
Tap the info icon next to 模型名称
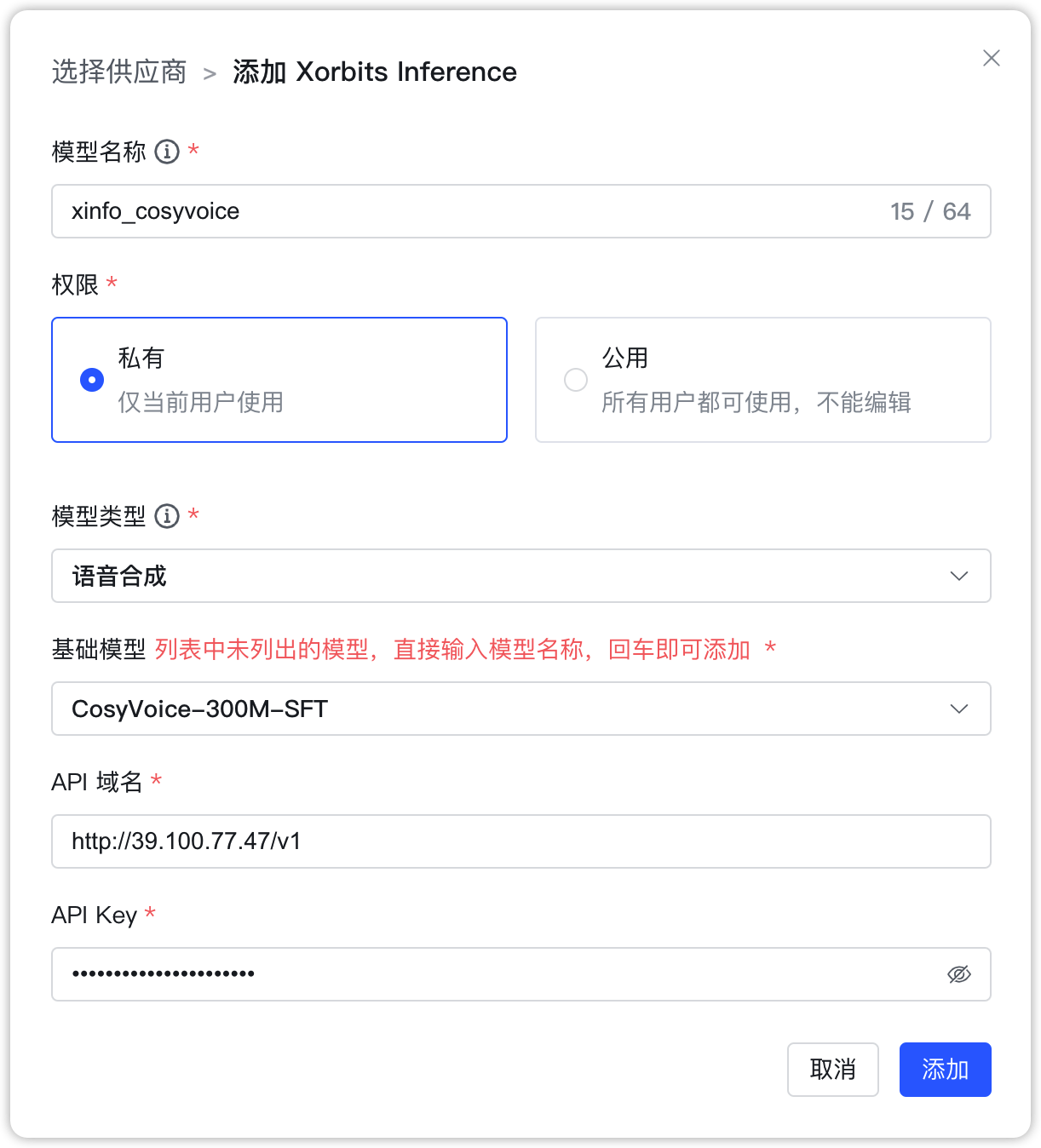pyautogui.click(x=167, y=152)
